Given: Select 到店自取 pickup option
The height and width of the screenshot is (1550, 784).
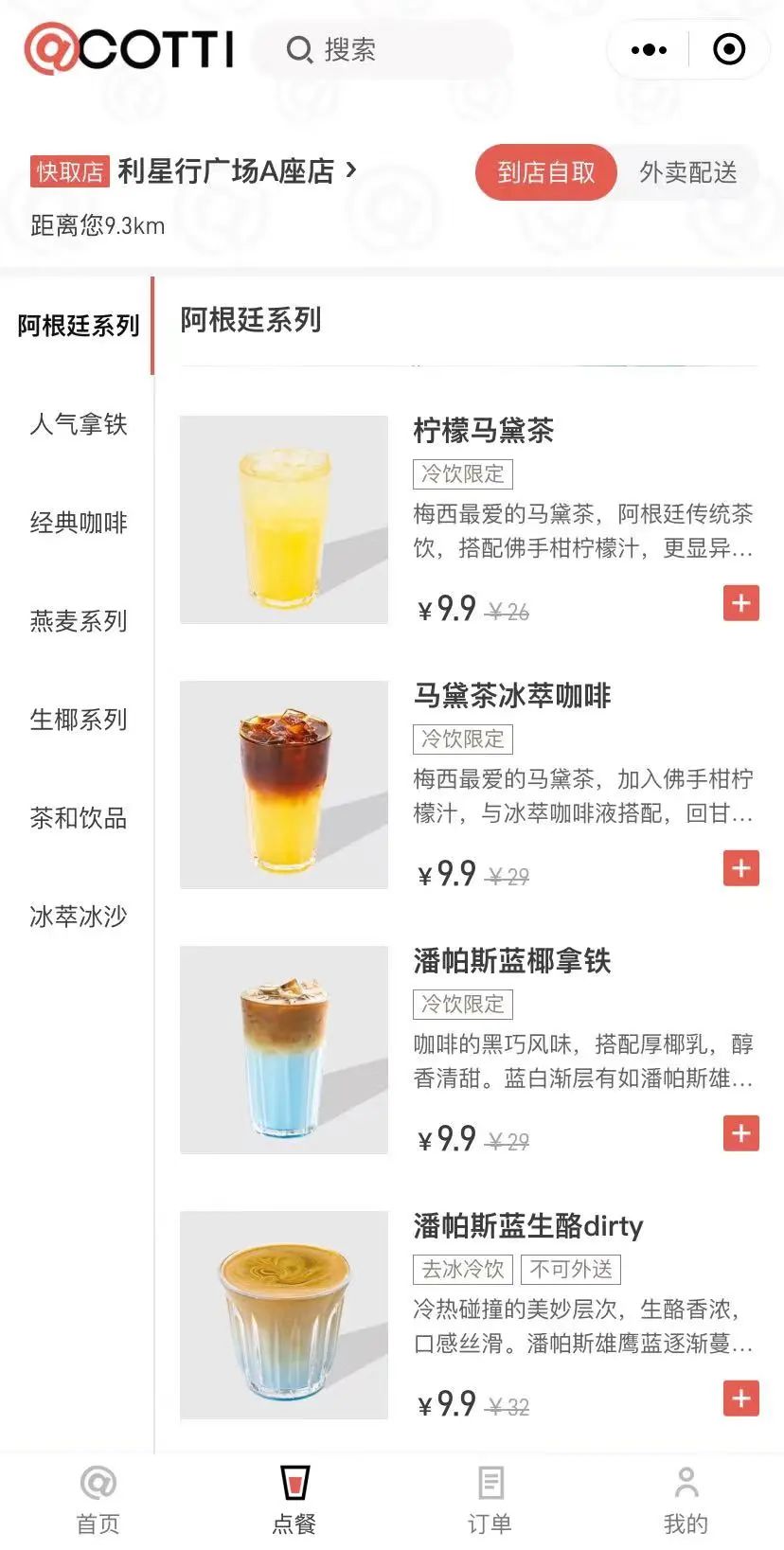Looking at the screenshot, I should point(546,172).
